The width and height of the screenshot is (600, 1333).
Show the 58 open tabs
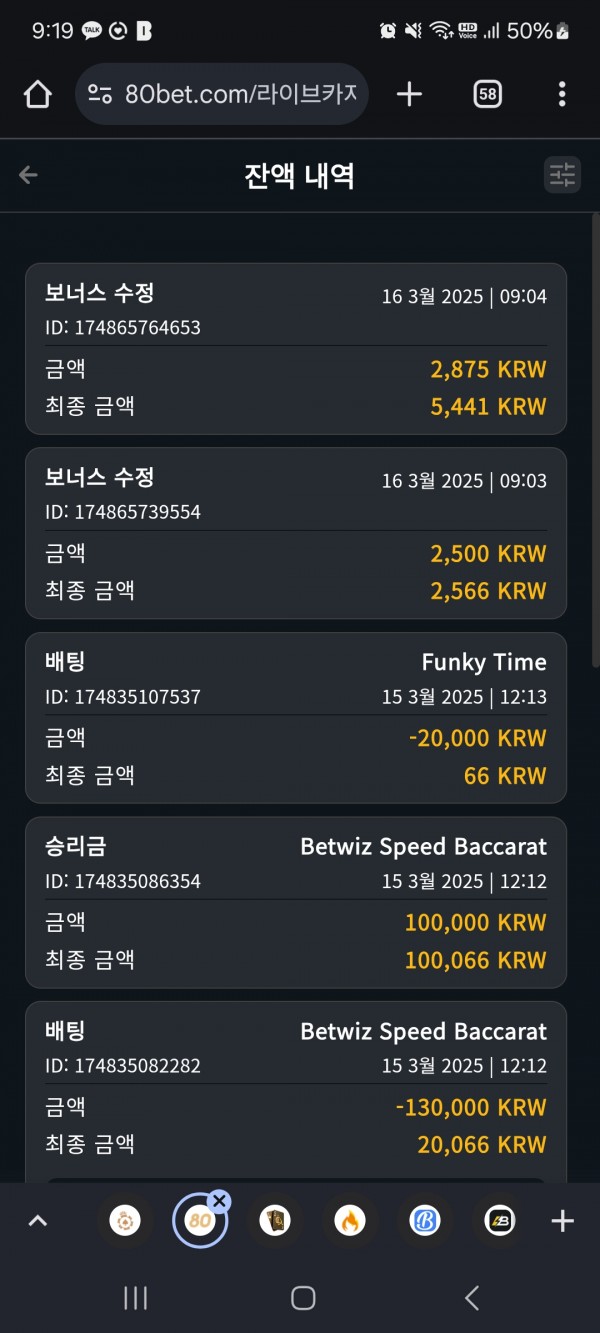tap(487, 95)
